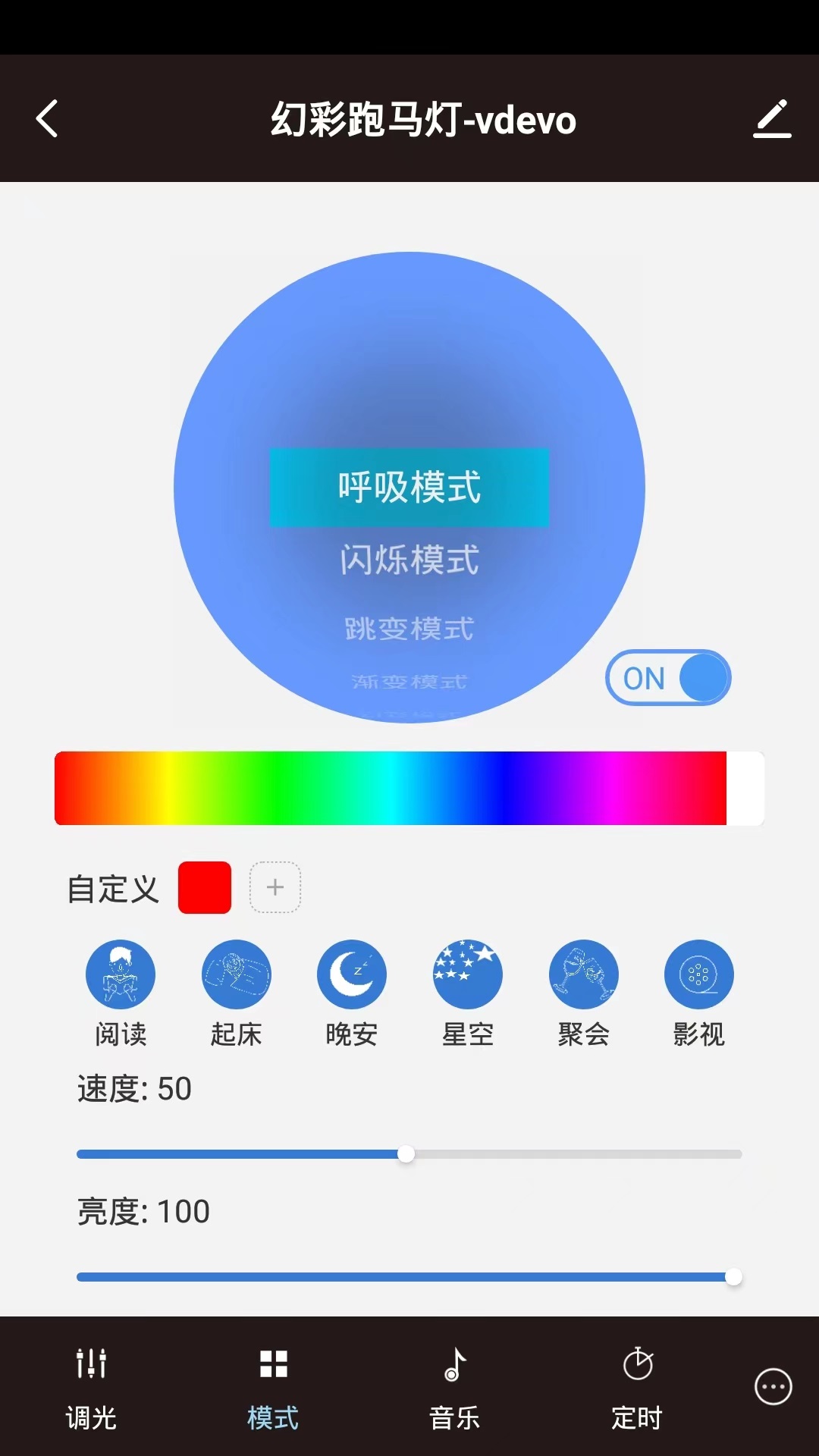Viewport: 819px width, 1456px height.
Task: Click the red custom color swatch
Action: (204, 886)
